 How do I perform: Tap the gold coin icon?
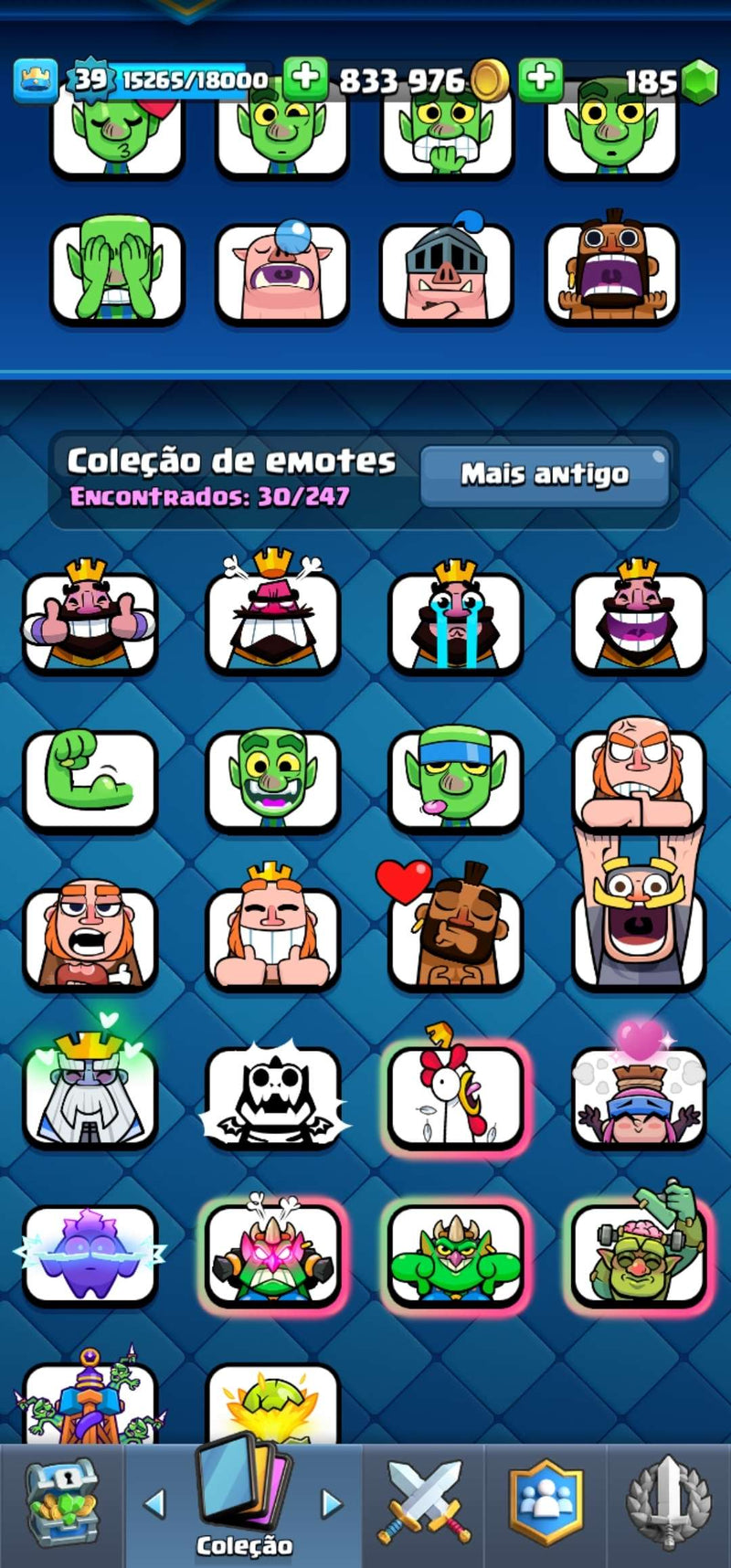coord(490,80)
